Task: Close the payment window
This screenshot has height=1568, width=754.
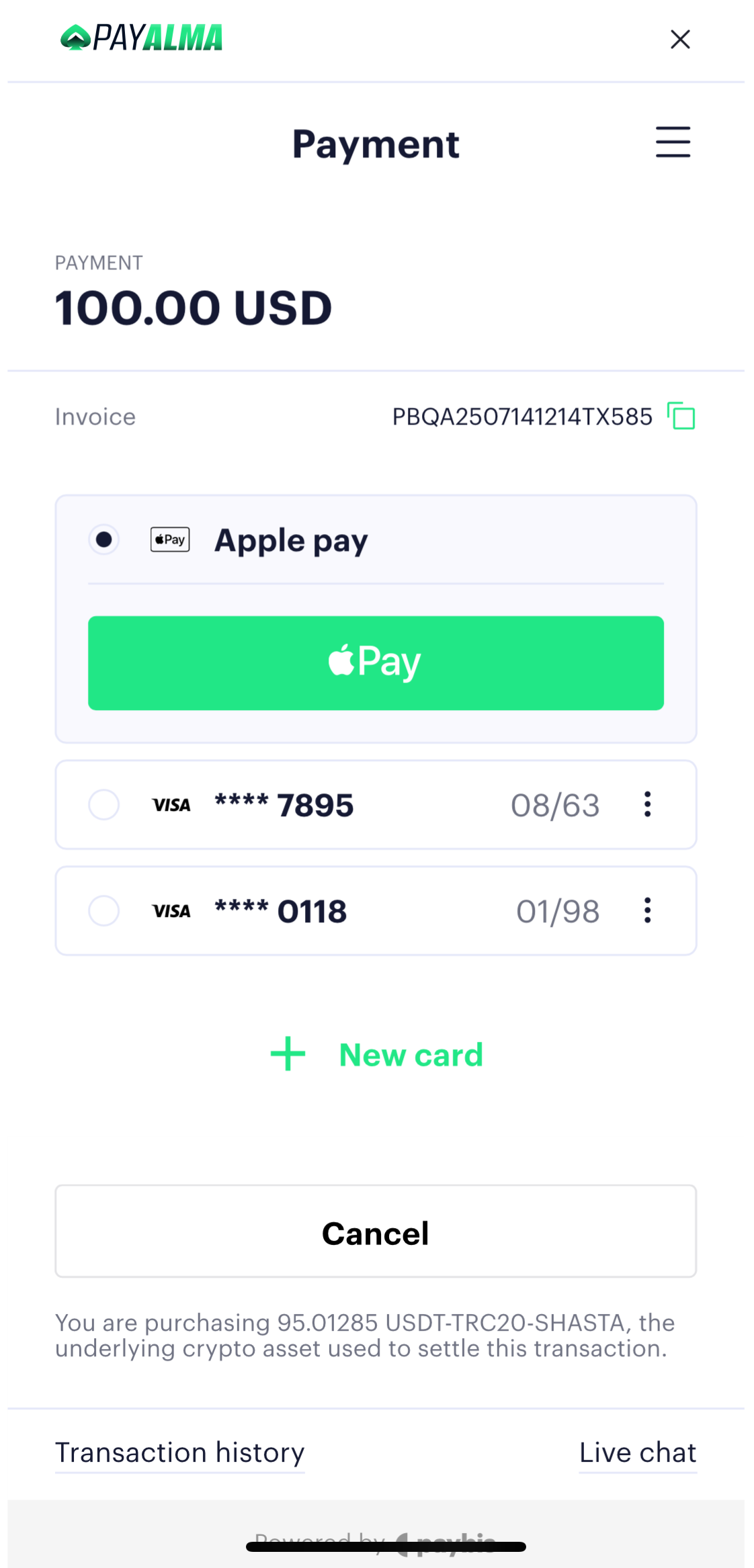Action: click(680, 40)
